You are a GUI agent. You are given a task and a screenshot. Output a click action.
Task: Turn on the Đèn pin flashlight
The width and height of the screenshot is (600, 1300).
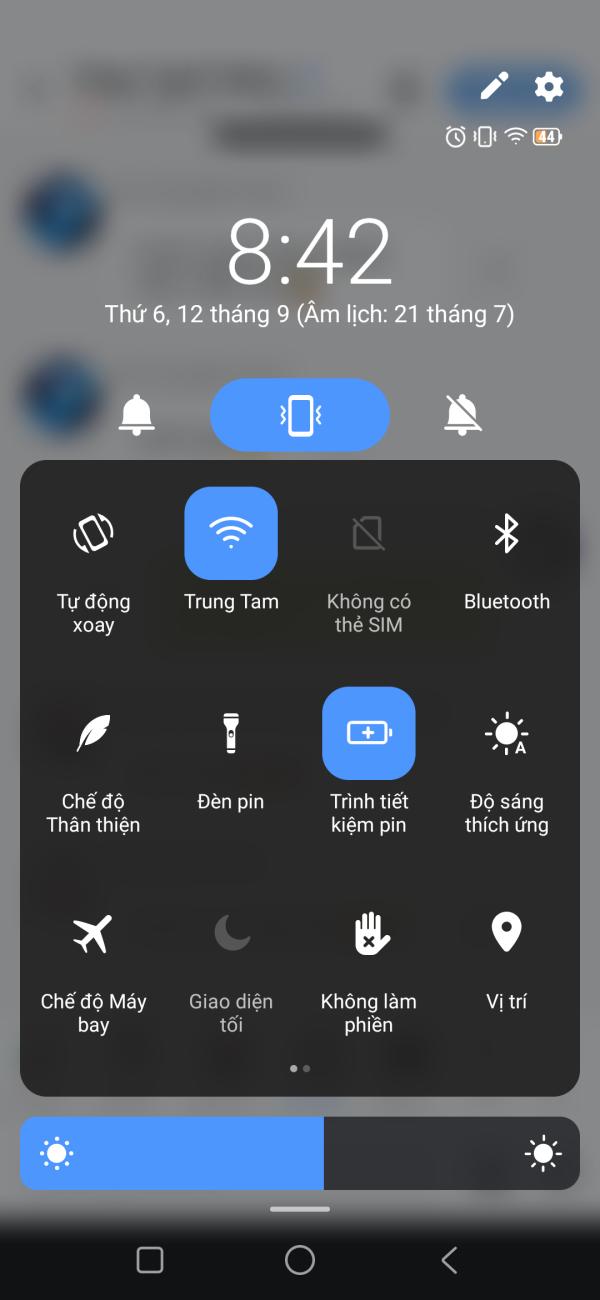tap(231, 733)
